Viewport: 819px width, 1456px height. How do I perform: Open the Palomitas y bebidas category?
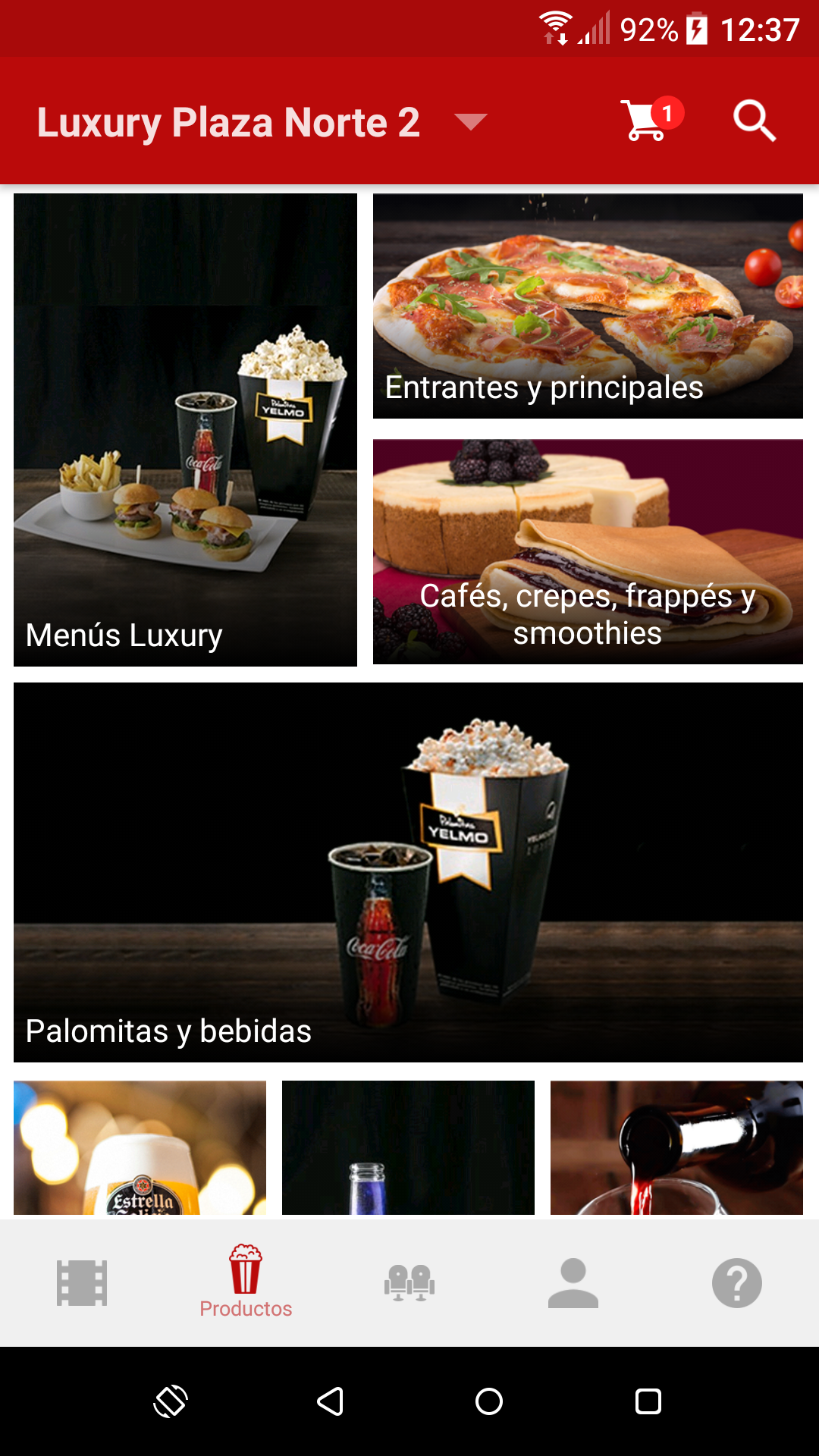(408, 872)
